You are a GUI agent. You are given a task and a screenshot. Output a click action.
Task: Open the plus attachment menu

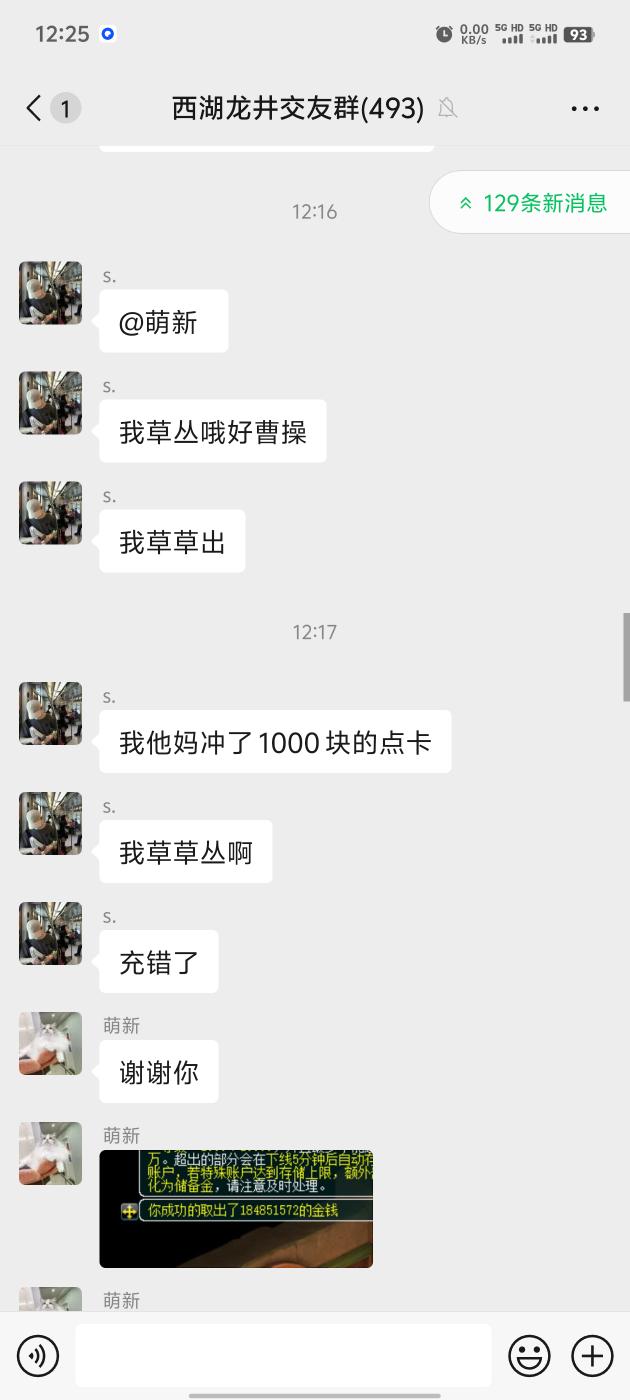pos(592,1356)
